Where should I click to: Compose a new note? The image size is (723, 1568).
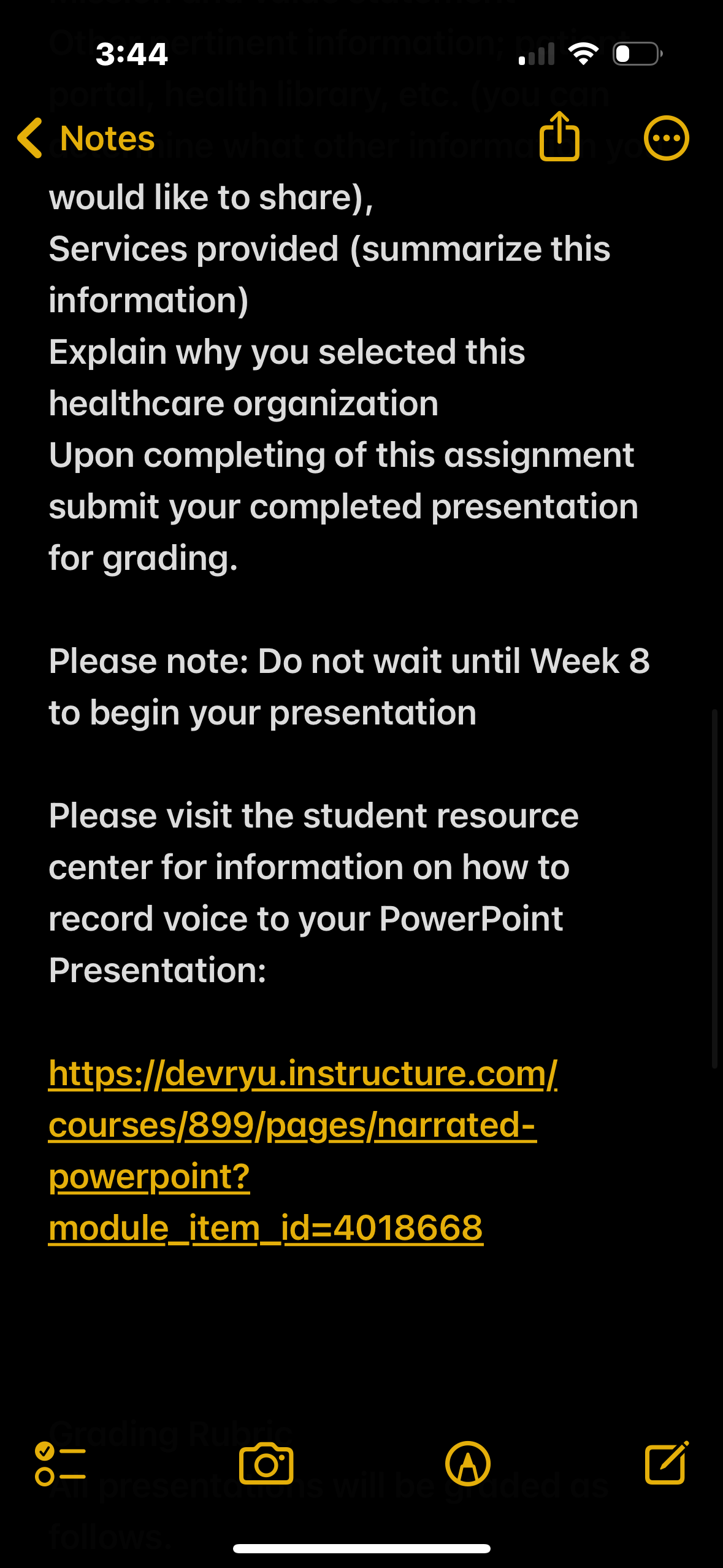[667, 1463]
